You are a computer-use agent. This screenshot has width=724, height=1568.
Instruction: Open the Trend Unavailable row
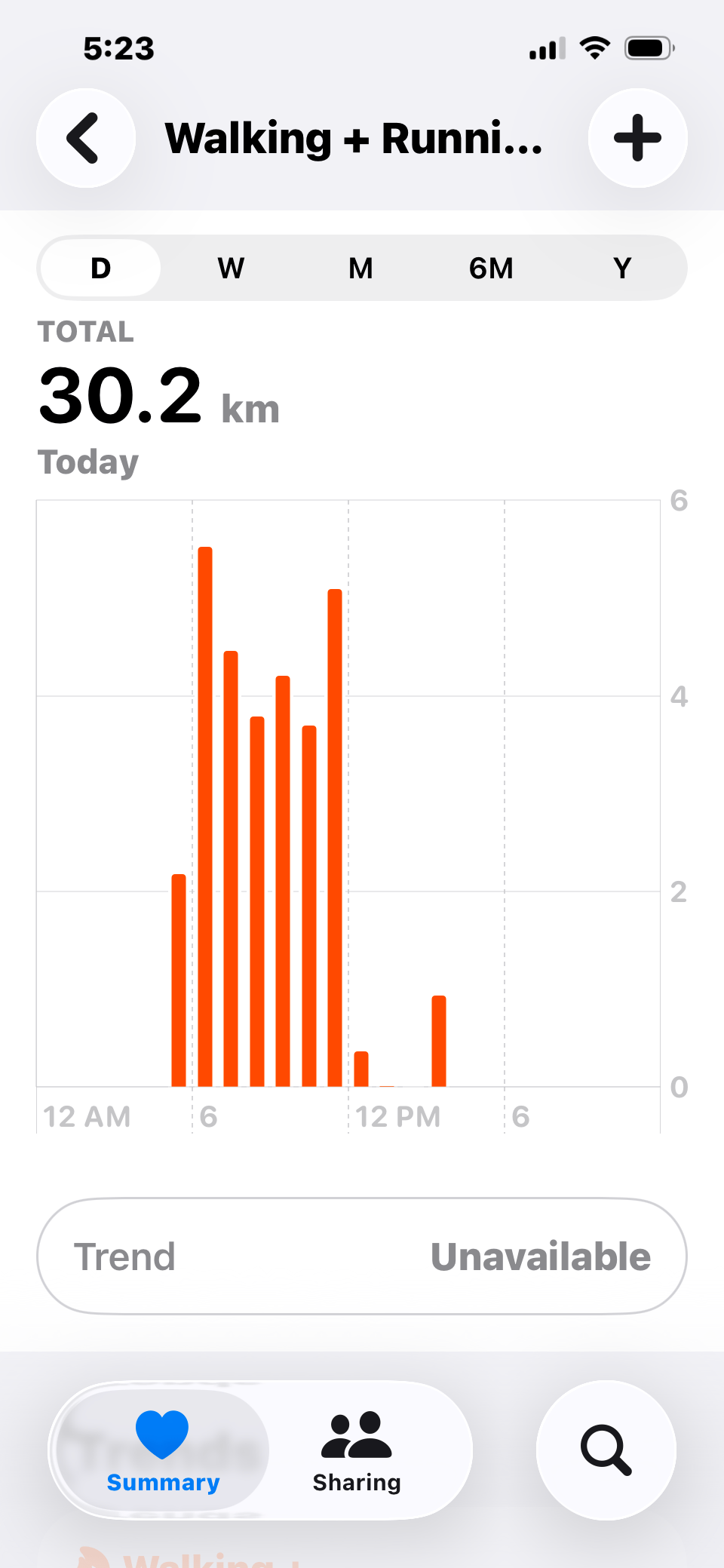point(362,1257)
